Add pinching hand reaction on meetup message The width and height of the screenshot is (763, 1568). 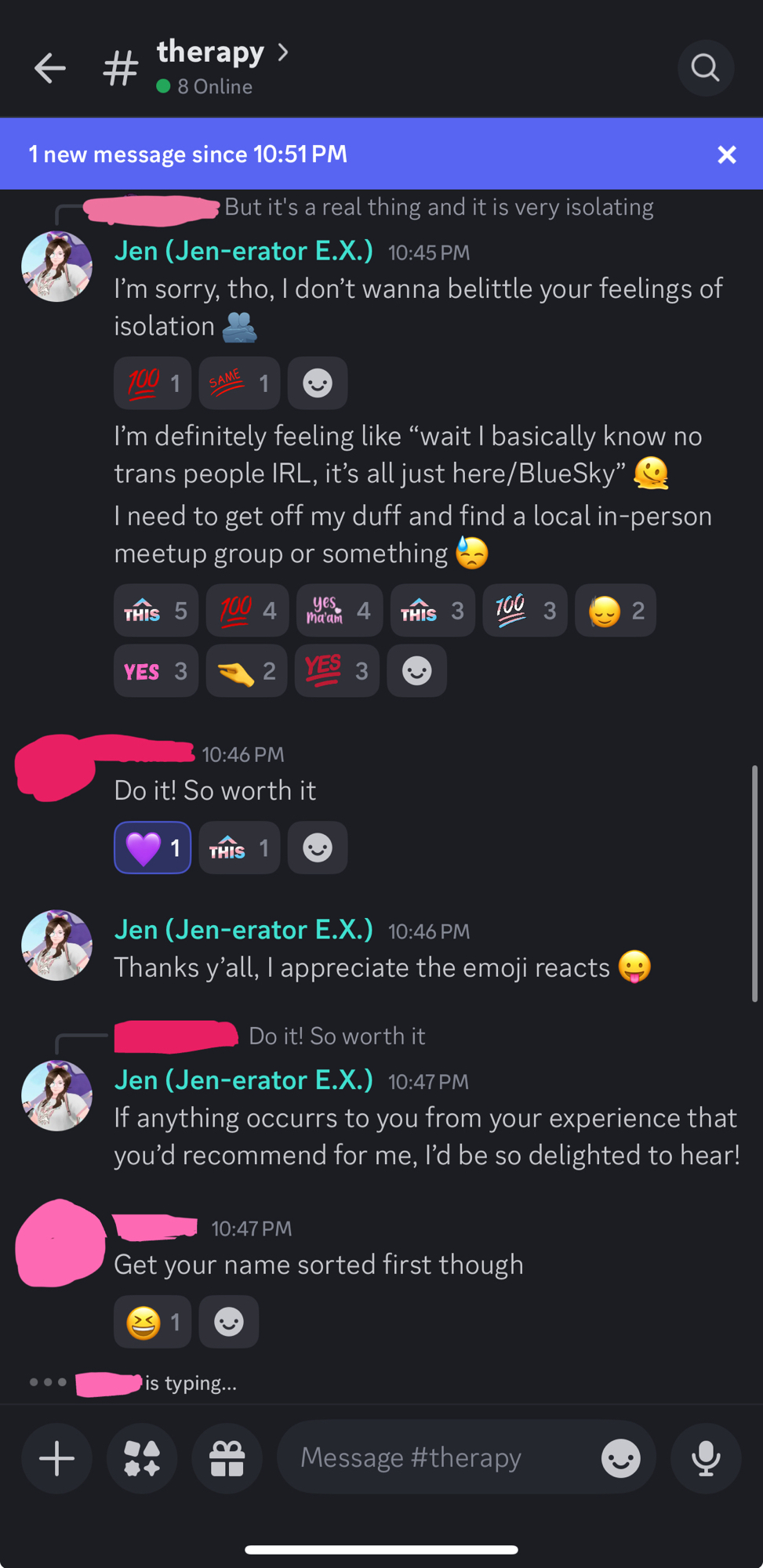[245, 671]
